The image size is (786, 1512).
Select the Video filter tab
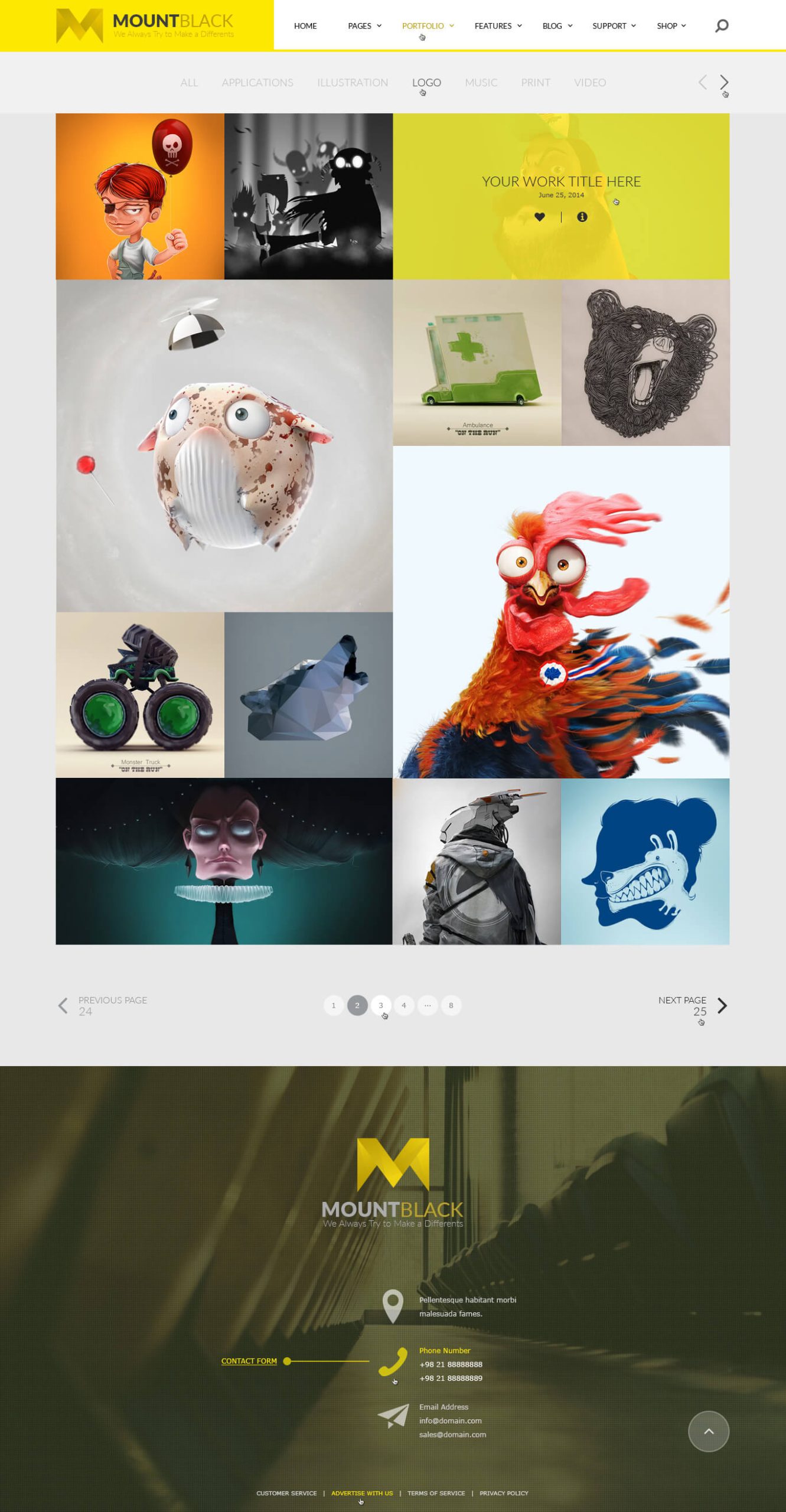[x=589, y=83]
